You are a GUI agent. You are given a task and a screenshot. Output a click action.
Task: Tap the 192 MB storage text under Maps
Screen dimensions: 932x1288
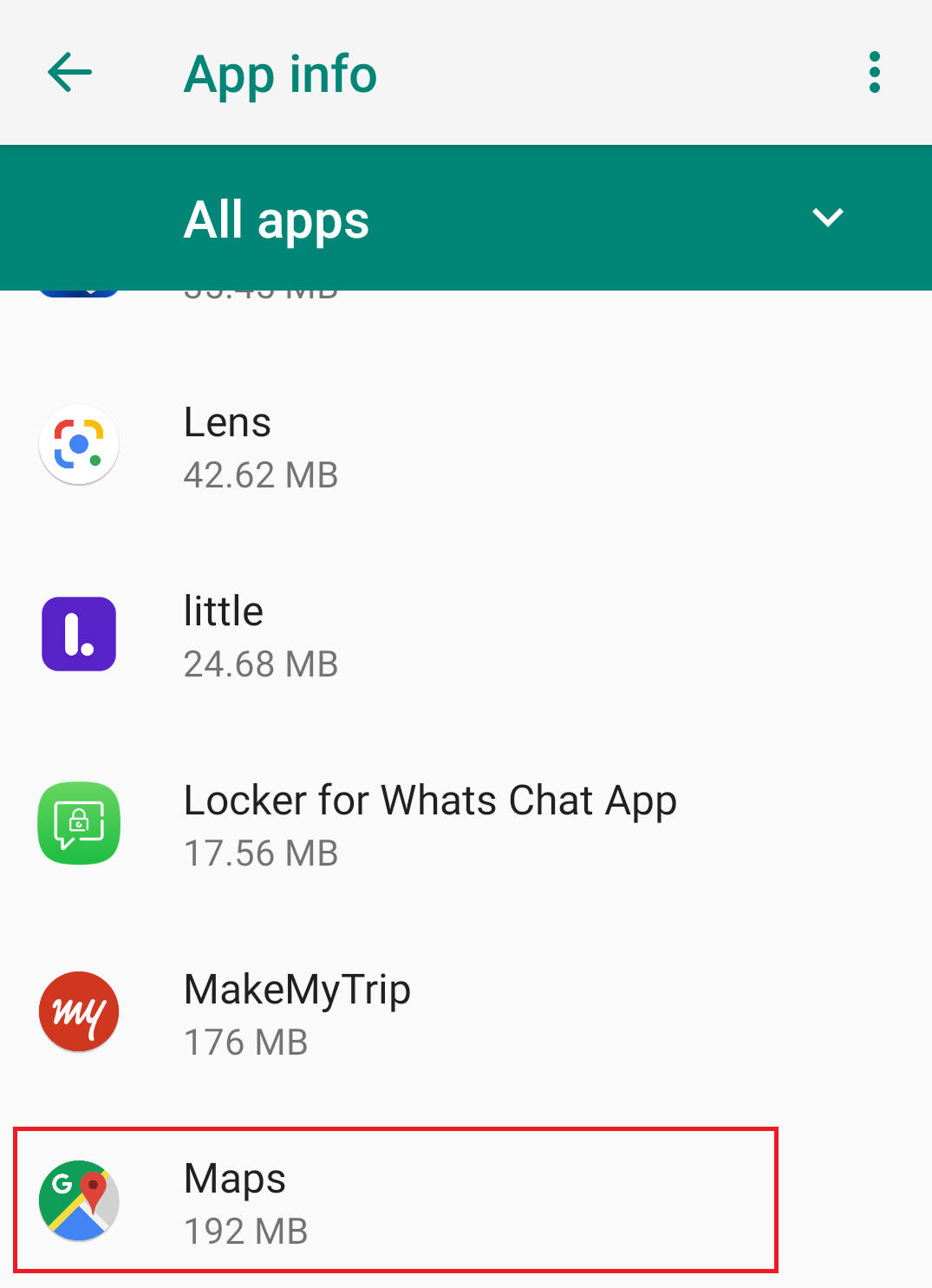pyautogui.click(x=245, y=1232)
